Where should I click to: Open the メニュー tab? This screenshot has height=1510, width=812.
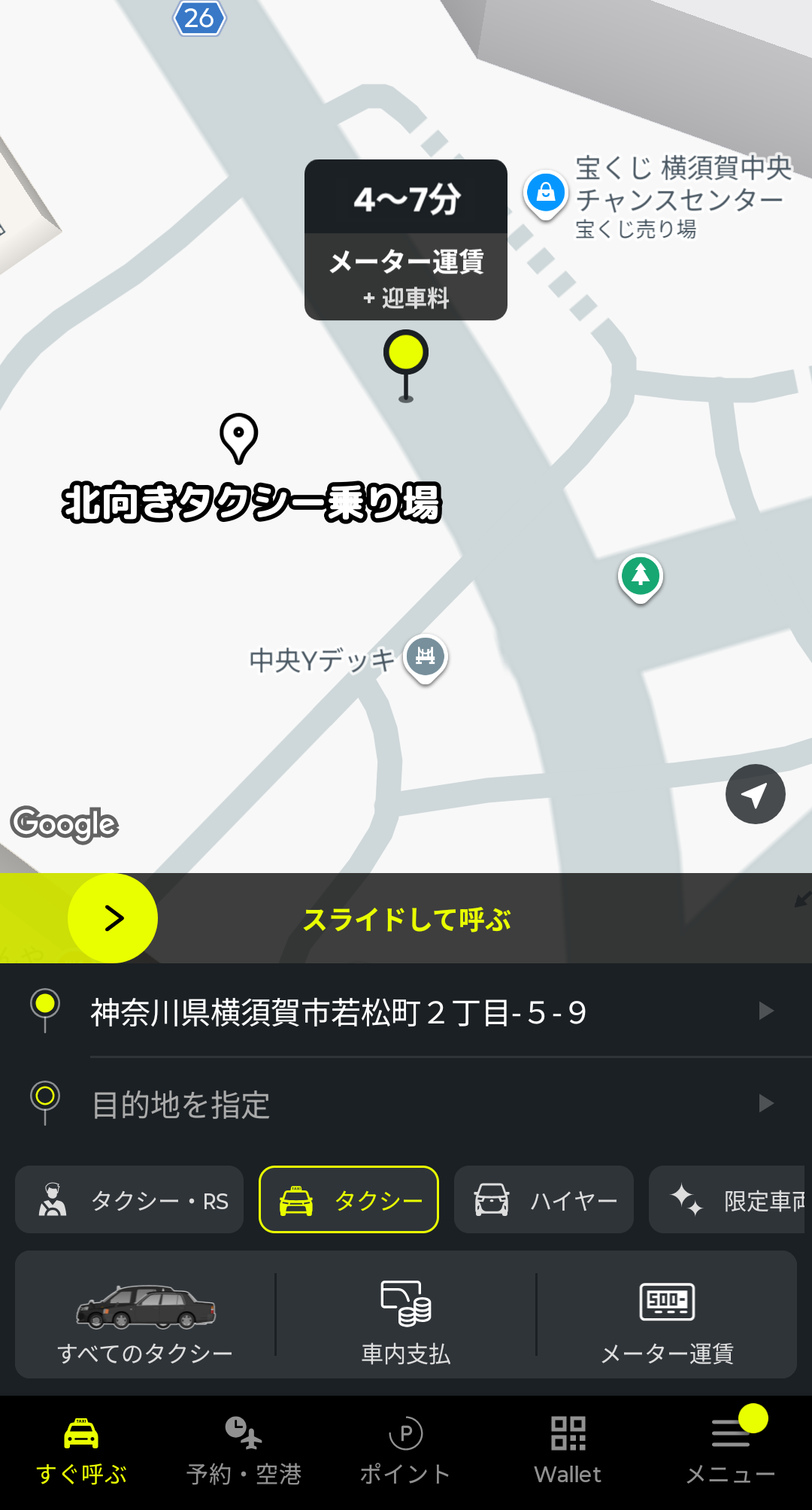[731, 1451]
